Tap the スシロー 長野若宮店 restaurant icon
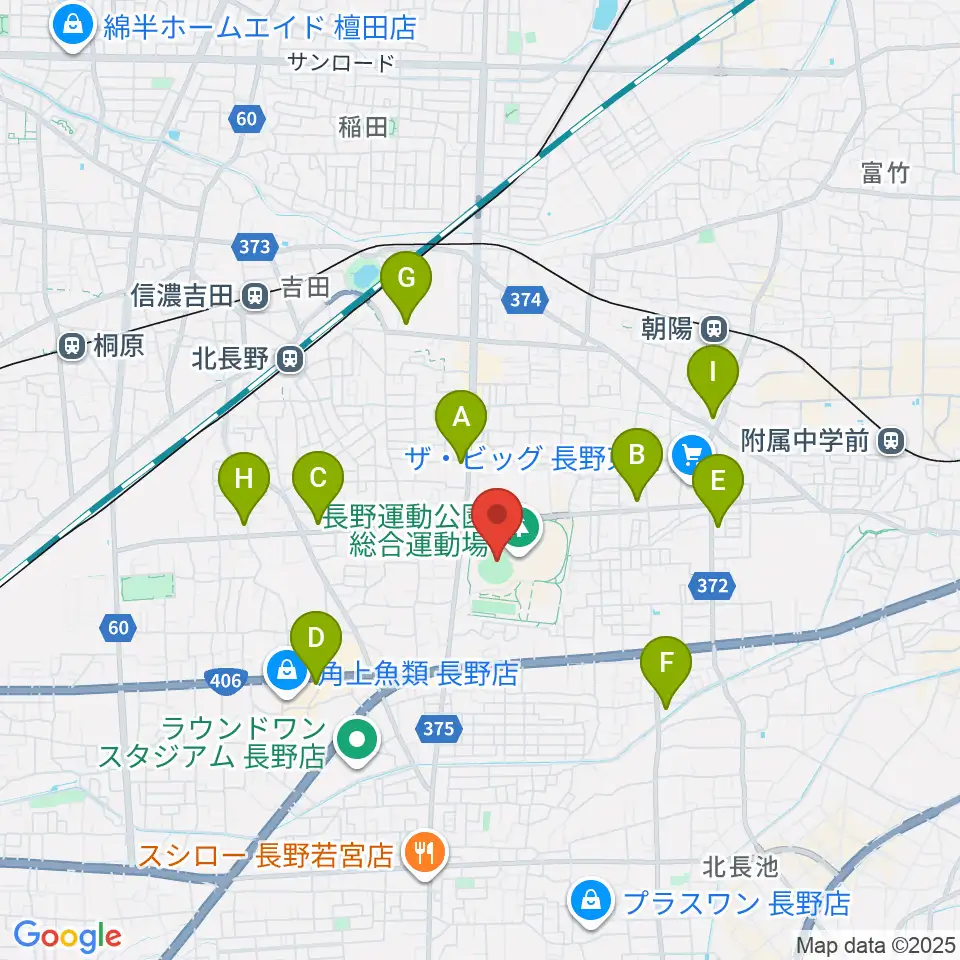Viewport: 960px width, 960px height. pos(426,854)
